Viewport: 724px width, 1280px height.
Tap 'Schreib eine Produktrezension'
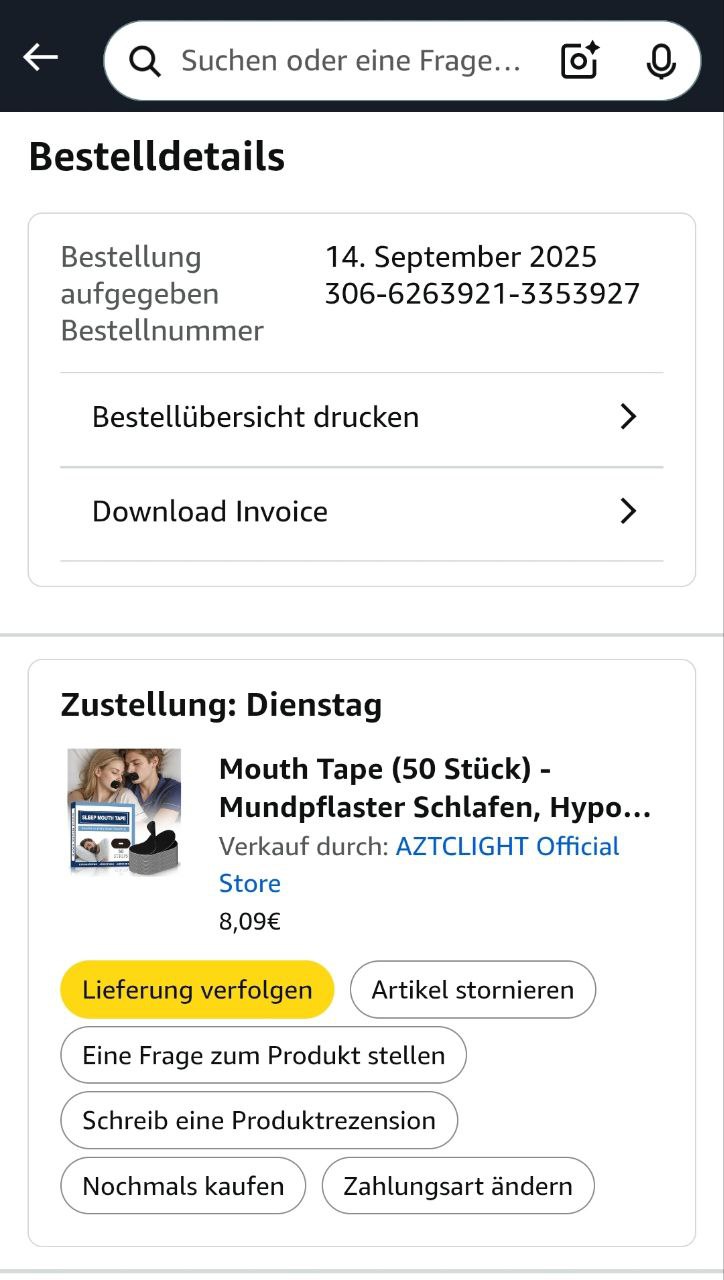(259, 1120)
